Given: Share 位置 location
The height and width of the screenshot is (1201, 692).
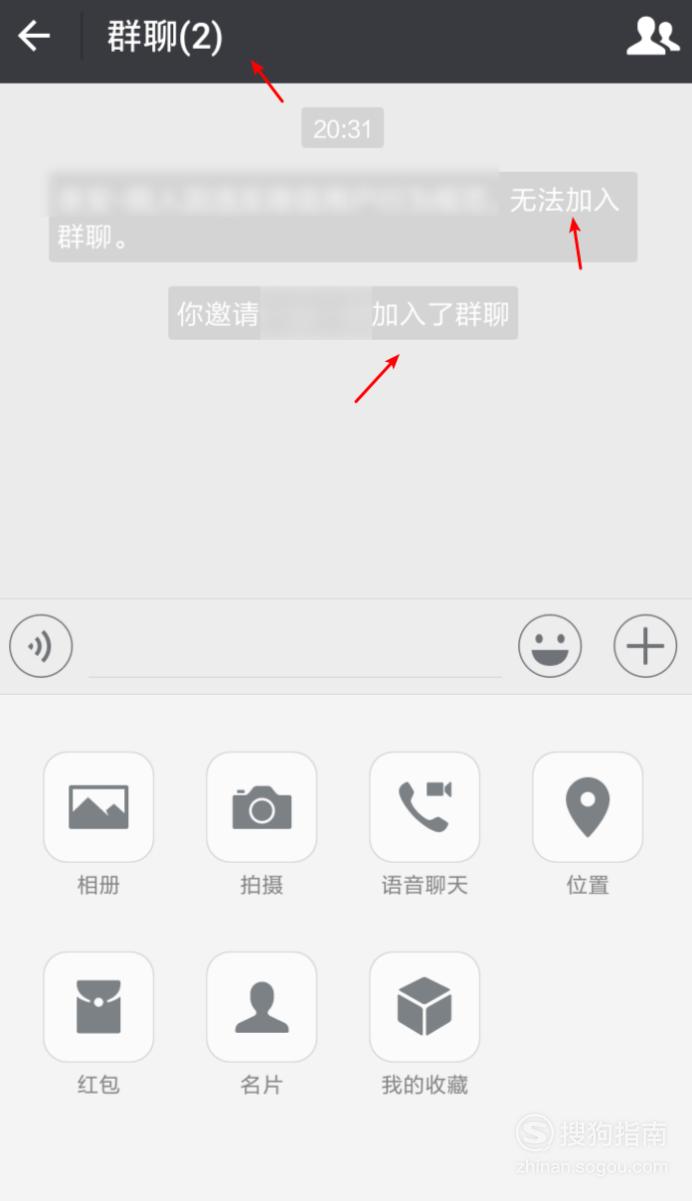Looking at the screenshot, I should point(587,807).
